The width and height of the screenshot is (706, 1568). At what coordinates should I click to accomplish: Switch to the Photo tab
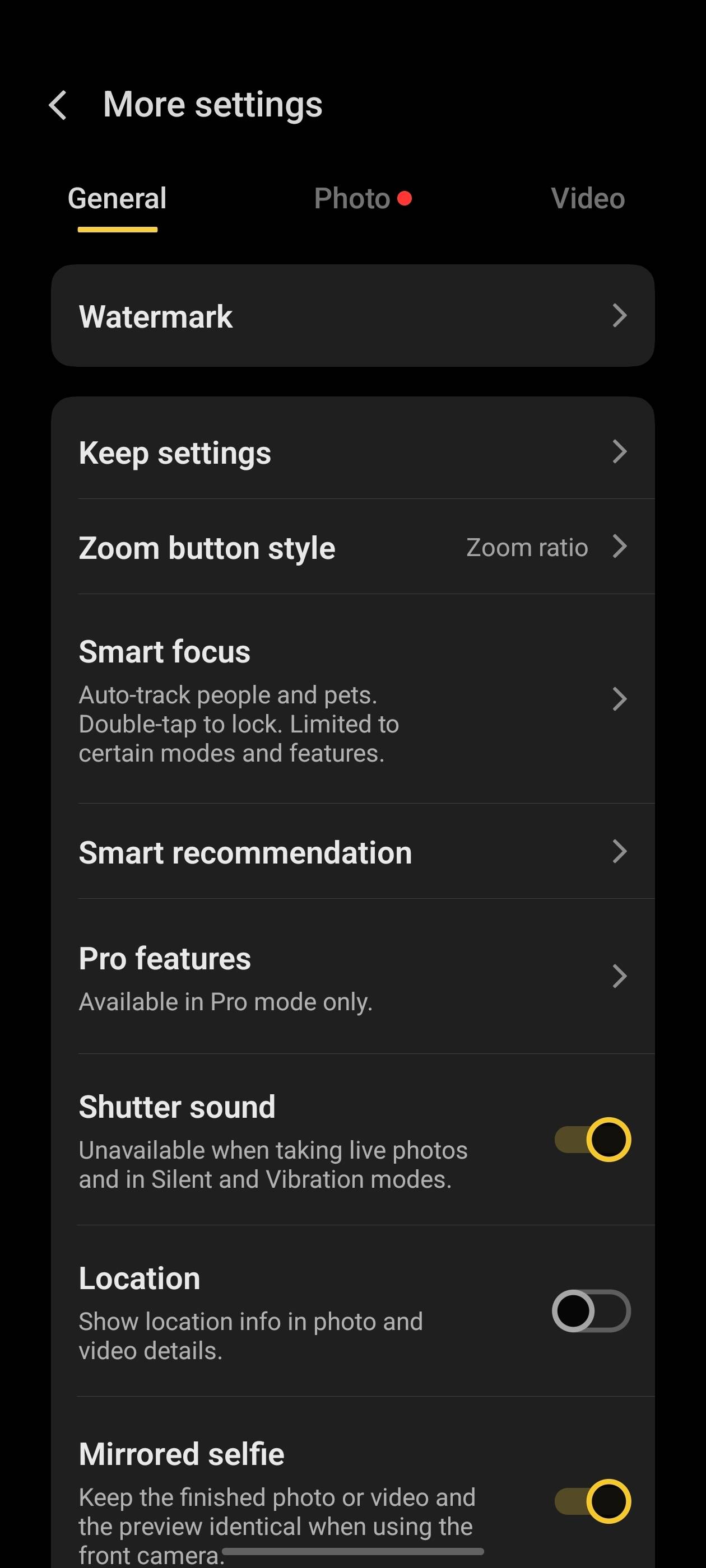coord(363,198)
